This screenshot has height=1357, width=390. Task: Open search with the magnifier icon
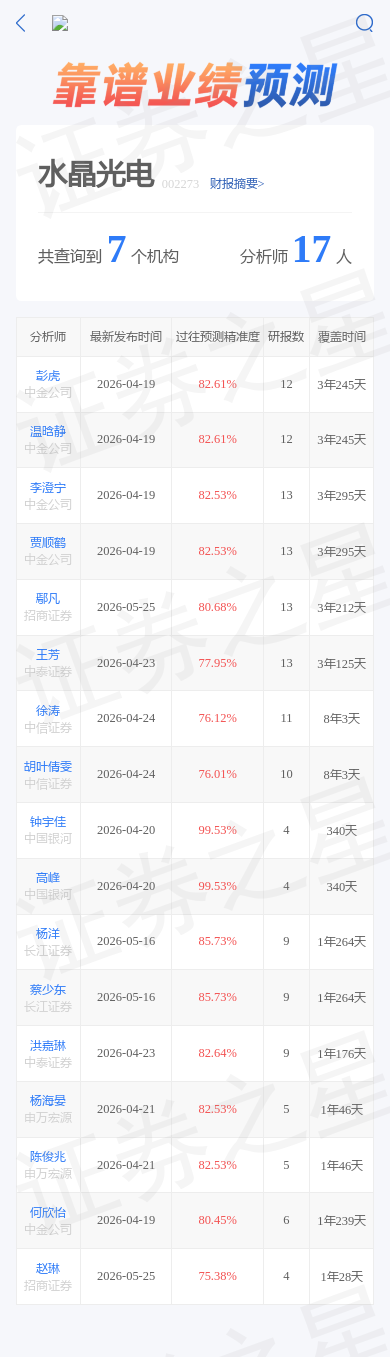click(x=365, y=23)
